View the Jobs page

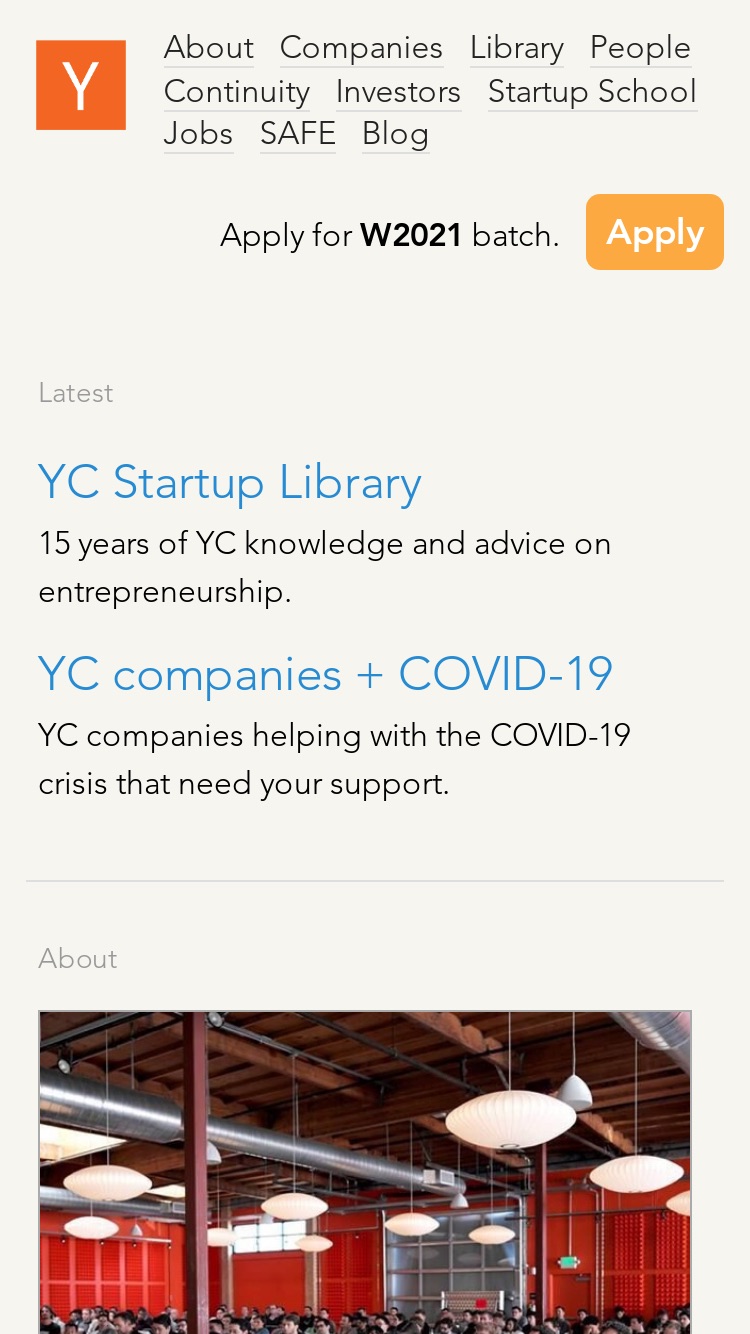[x=199, y=134]
